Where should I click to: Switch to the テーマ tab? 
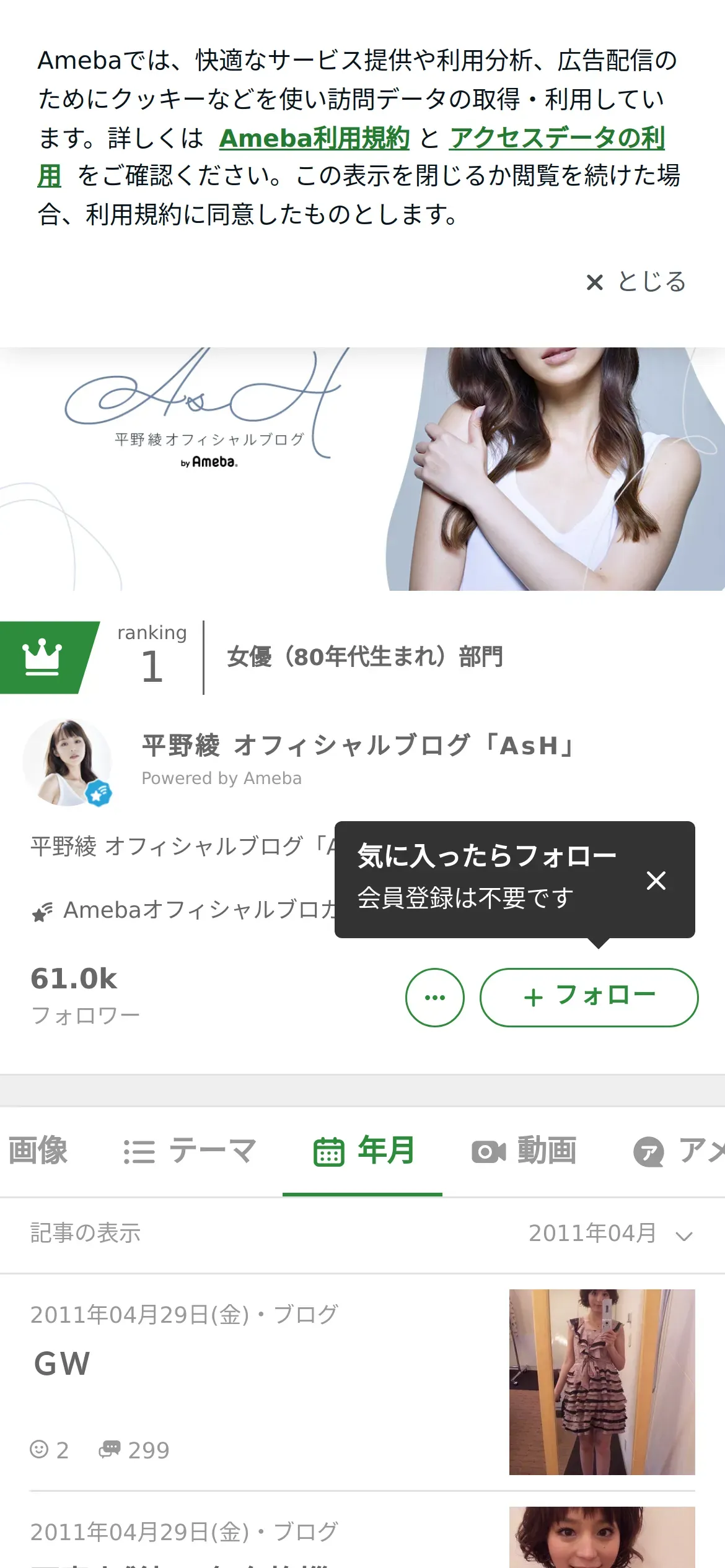[x=190, y=1151]
